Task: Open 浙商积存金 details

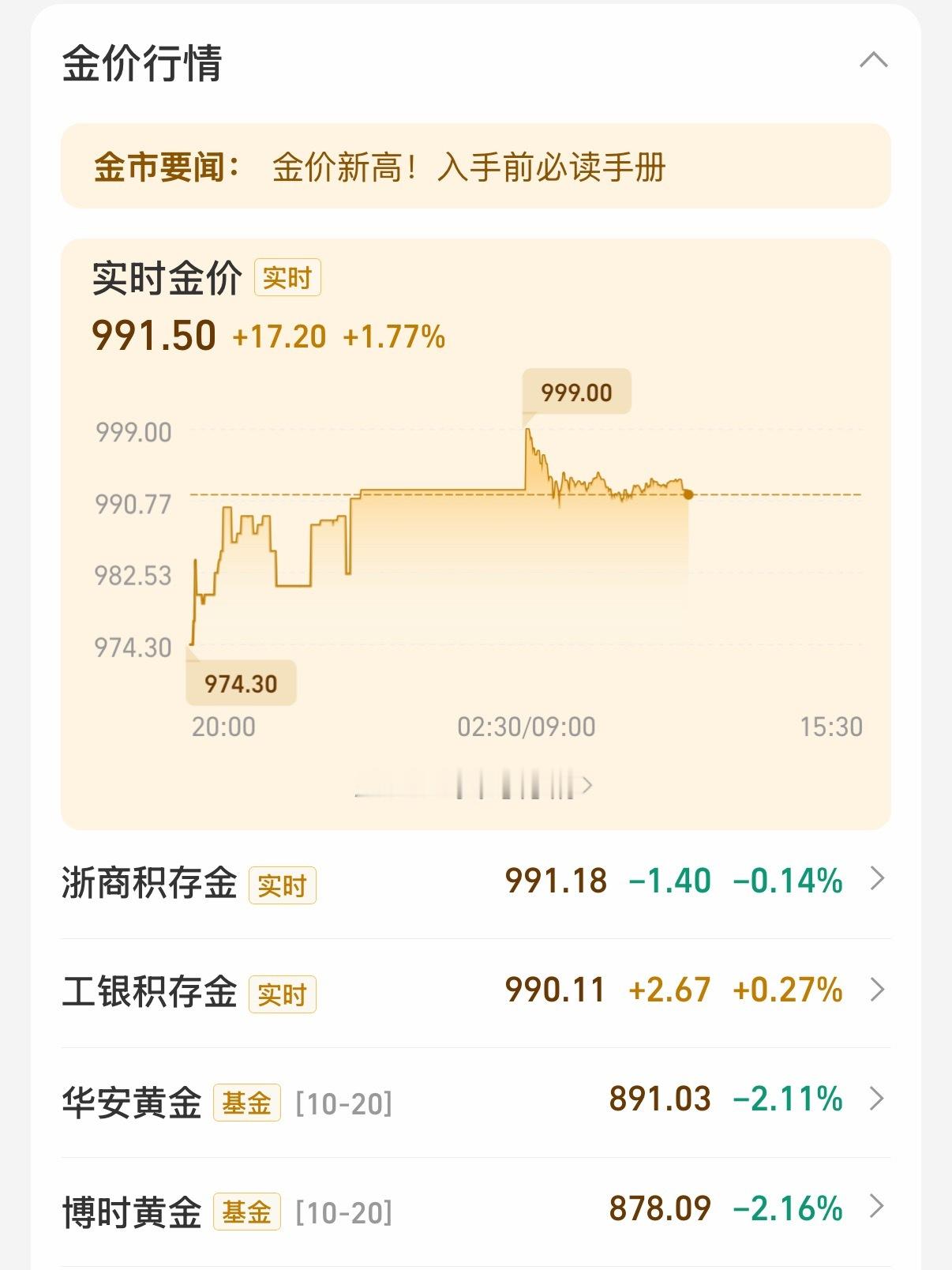Action: click(x=475, y=881)
